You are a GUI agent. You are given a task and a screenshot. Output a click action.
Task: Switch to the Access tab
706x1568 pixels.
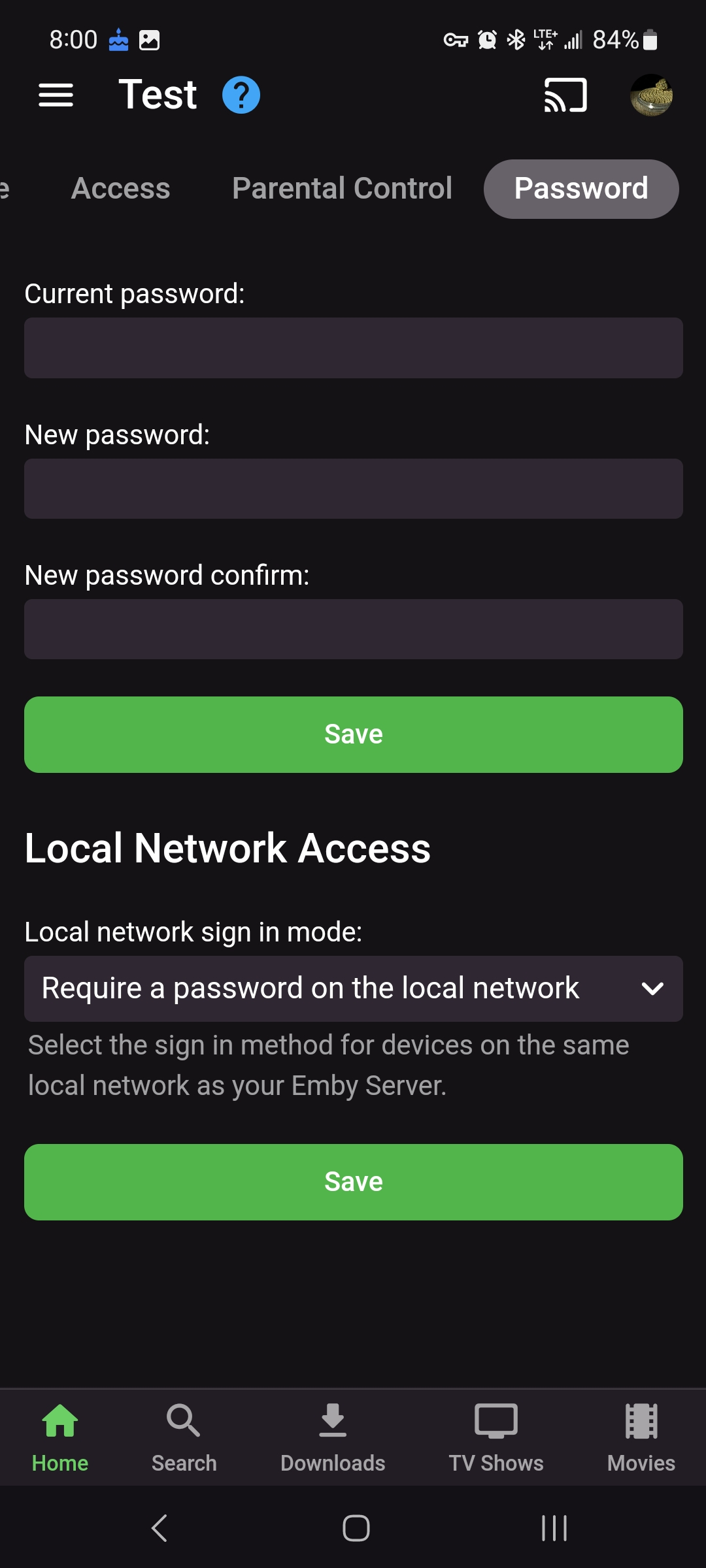(120, 189)
